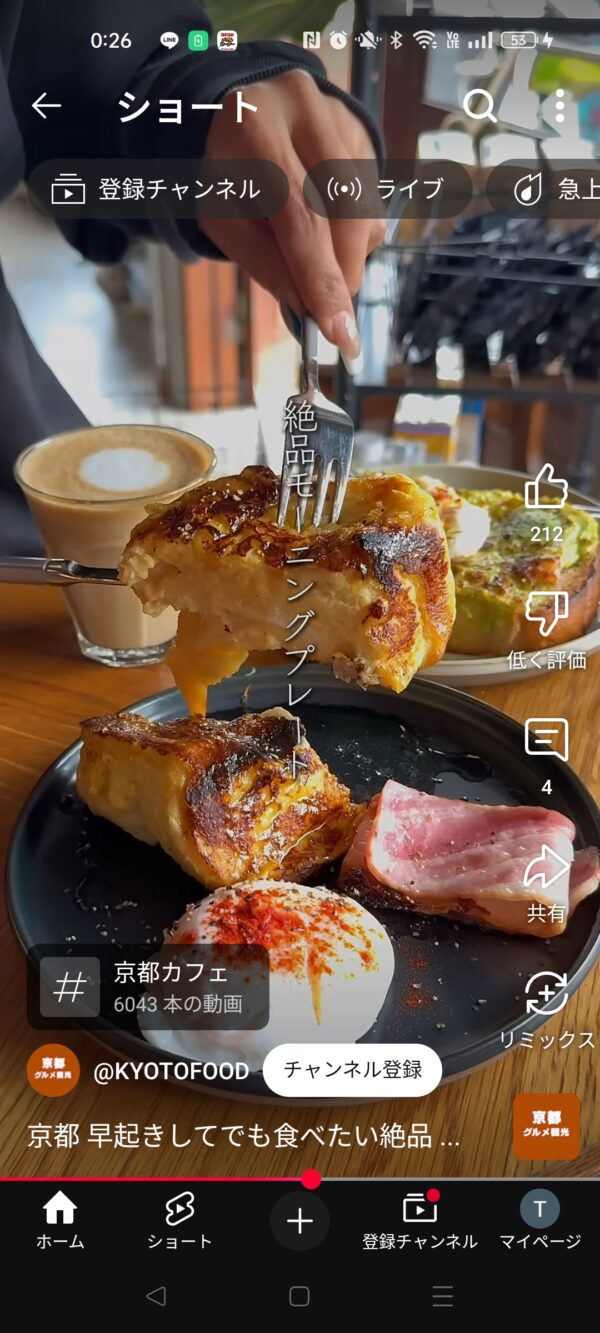
Task: Remix this short with リミックス
Action: point(546,995)
